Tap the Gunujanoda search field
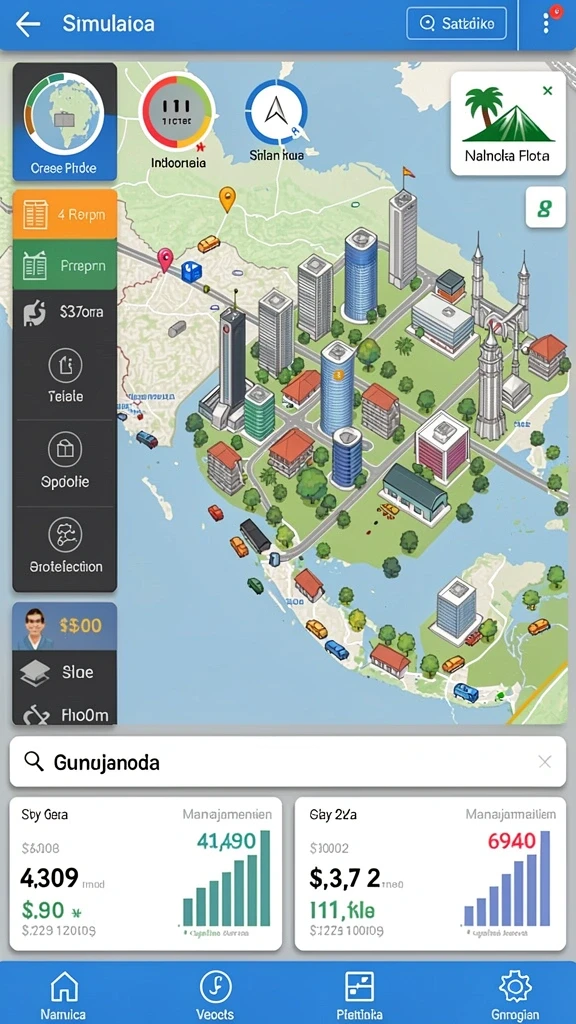This screenshot has height=1024, width=576. click(x=287, y=761)
